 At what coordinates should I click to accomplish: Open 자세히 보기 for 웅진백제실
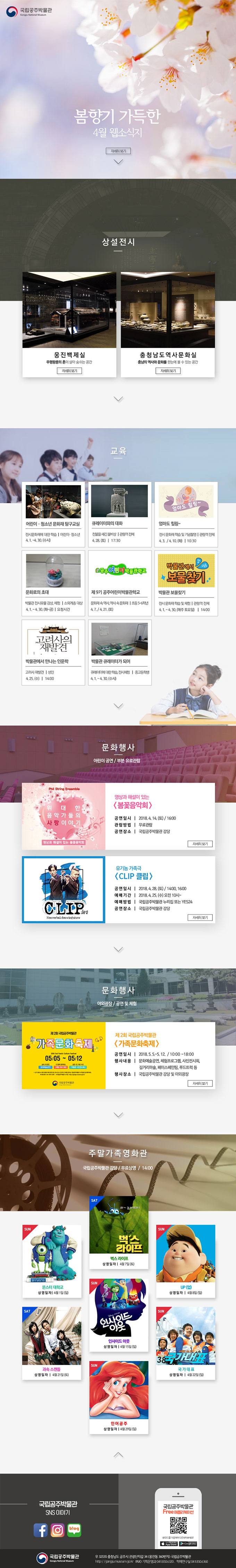69,371
